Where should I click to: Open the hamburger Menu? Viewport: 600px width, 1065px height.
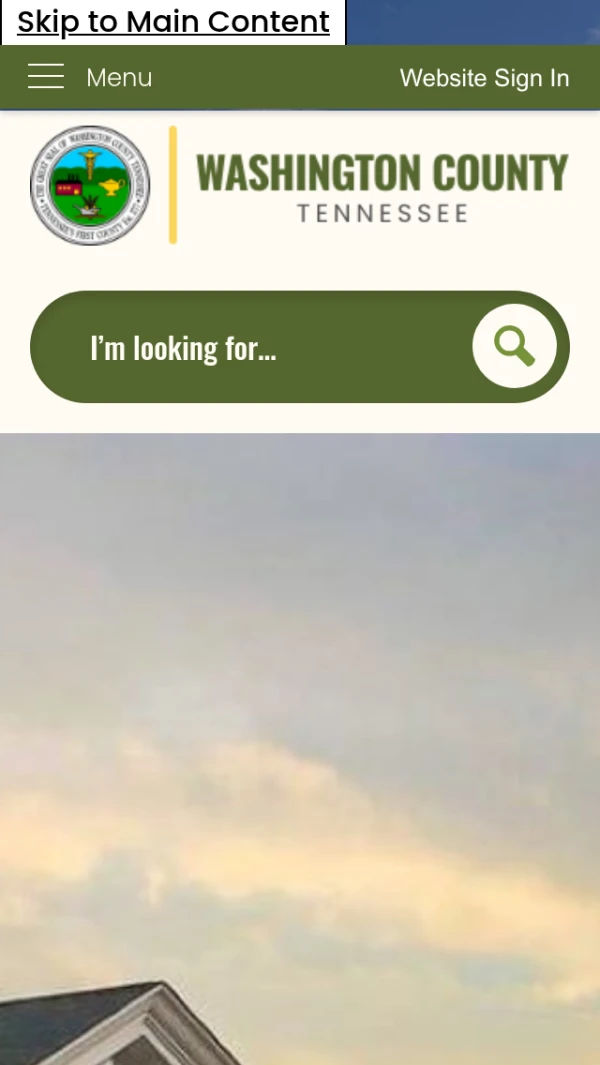pos(89,77)
